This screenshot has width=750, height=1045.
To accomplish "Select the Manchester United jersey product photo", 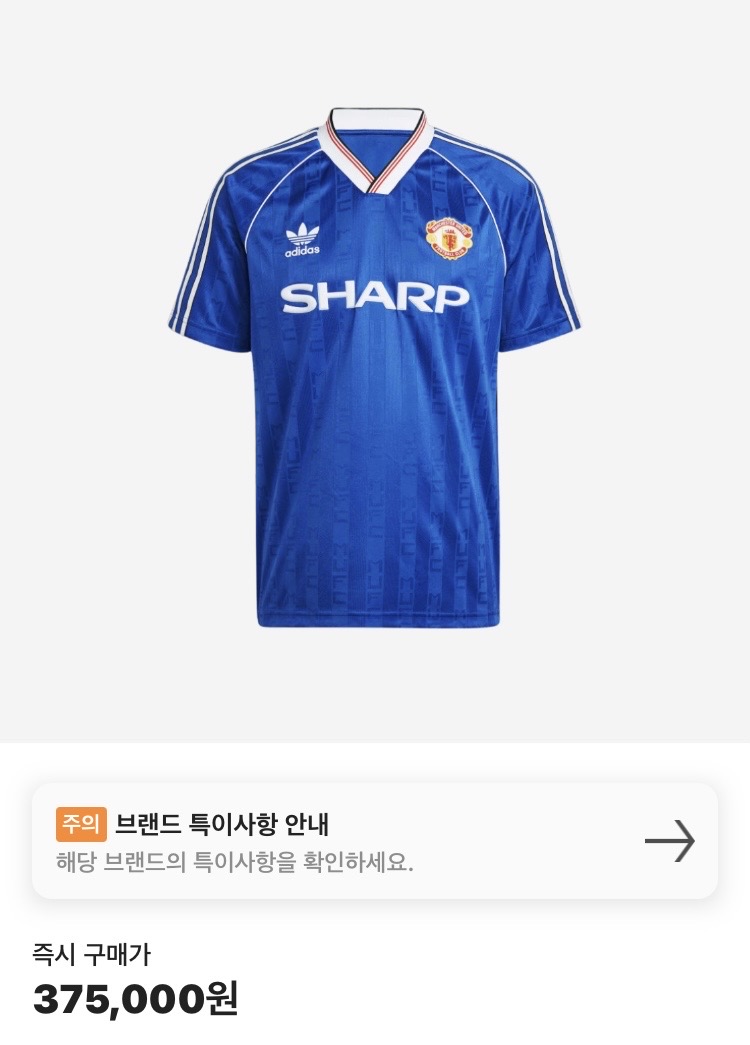I will (x=375, y=360).
